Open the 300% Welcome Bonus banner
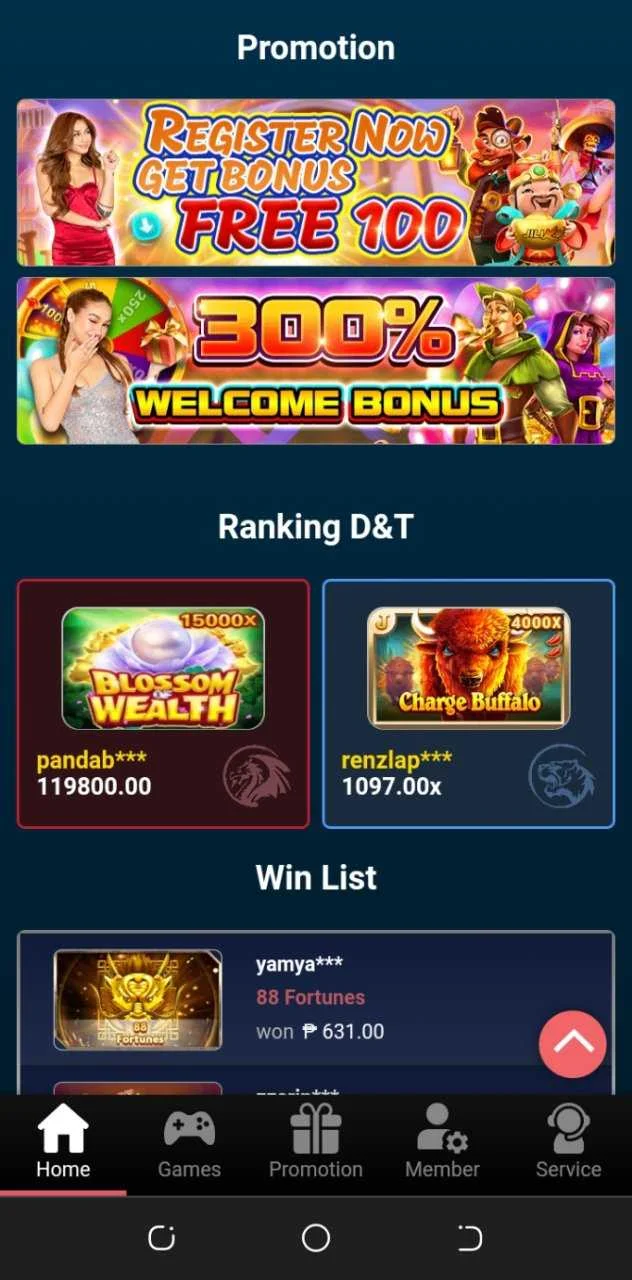Image resolution: width=632 pixels, height=1280 pixels. coord(316,361)
